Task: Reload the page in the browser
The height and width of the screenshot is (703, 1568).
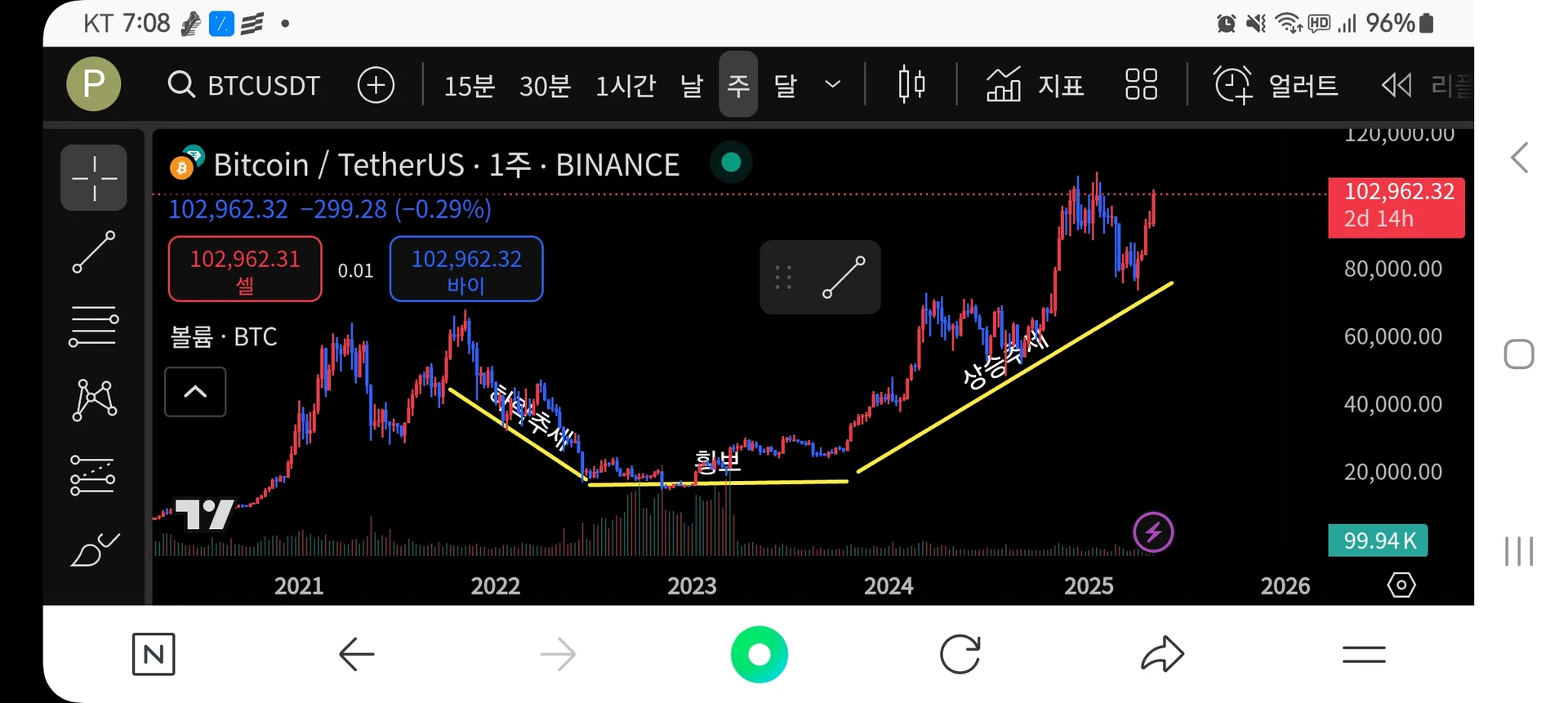Action: [960, 654]
